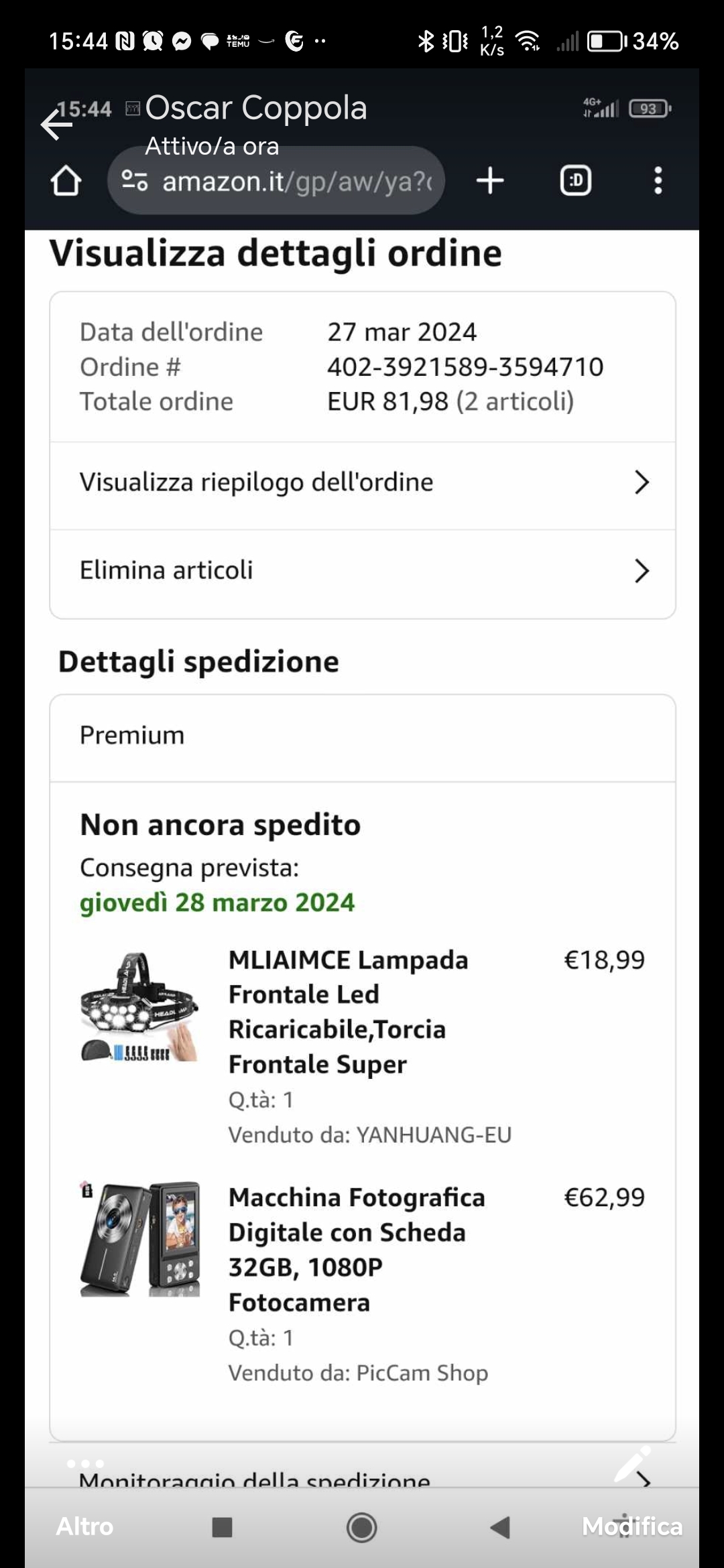Go back to the chat with Oscar Coppola
This screenshot has width=724, height=1568.
(x=57, y=124)
